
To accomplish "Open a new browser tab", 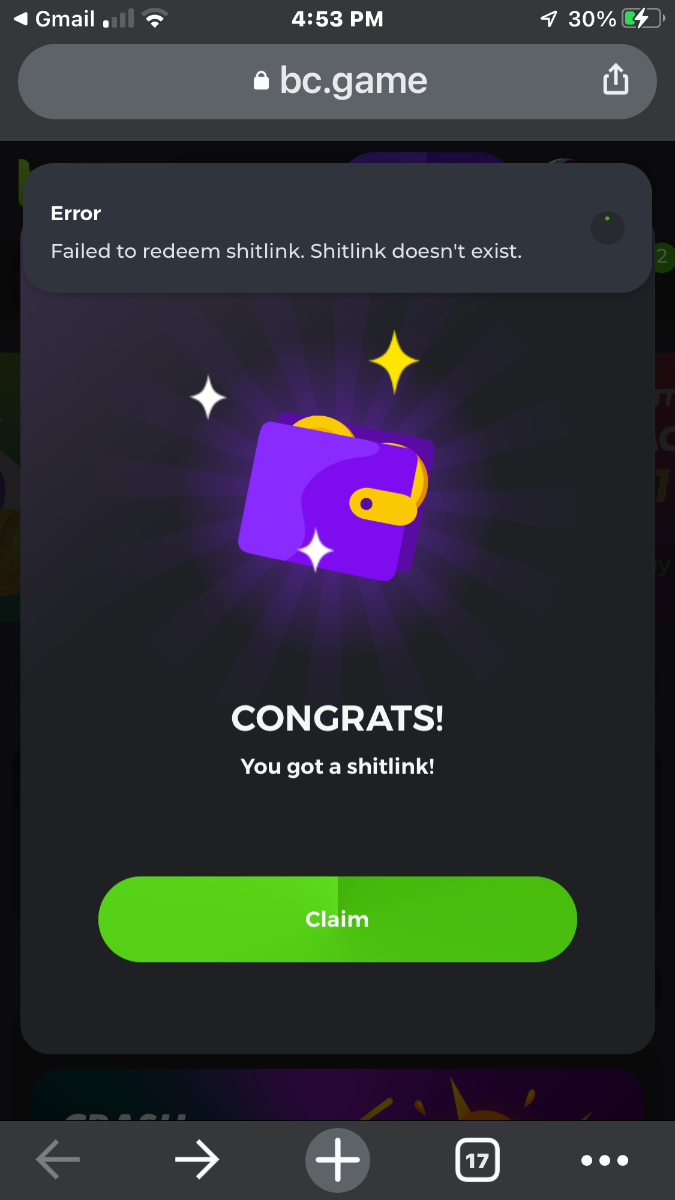I will 337,1160.
